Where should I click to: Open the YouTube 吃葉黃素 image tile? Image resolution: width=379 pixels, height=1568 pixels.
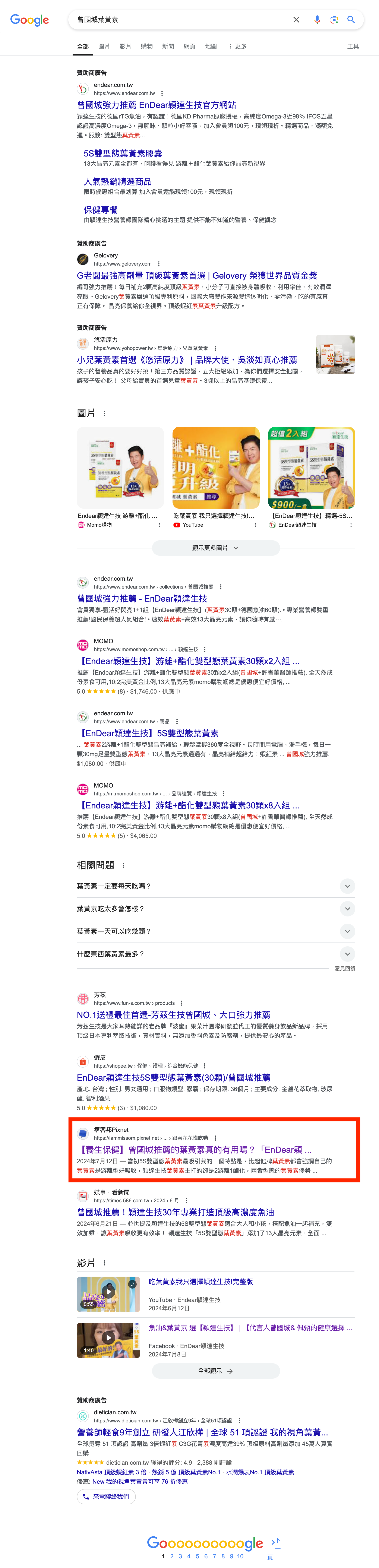tap(216, 468)
